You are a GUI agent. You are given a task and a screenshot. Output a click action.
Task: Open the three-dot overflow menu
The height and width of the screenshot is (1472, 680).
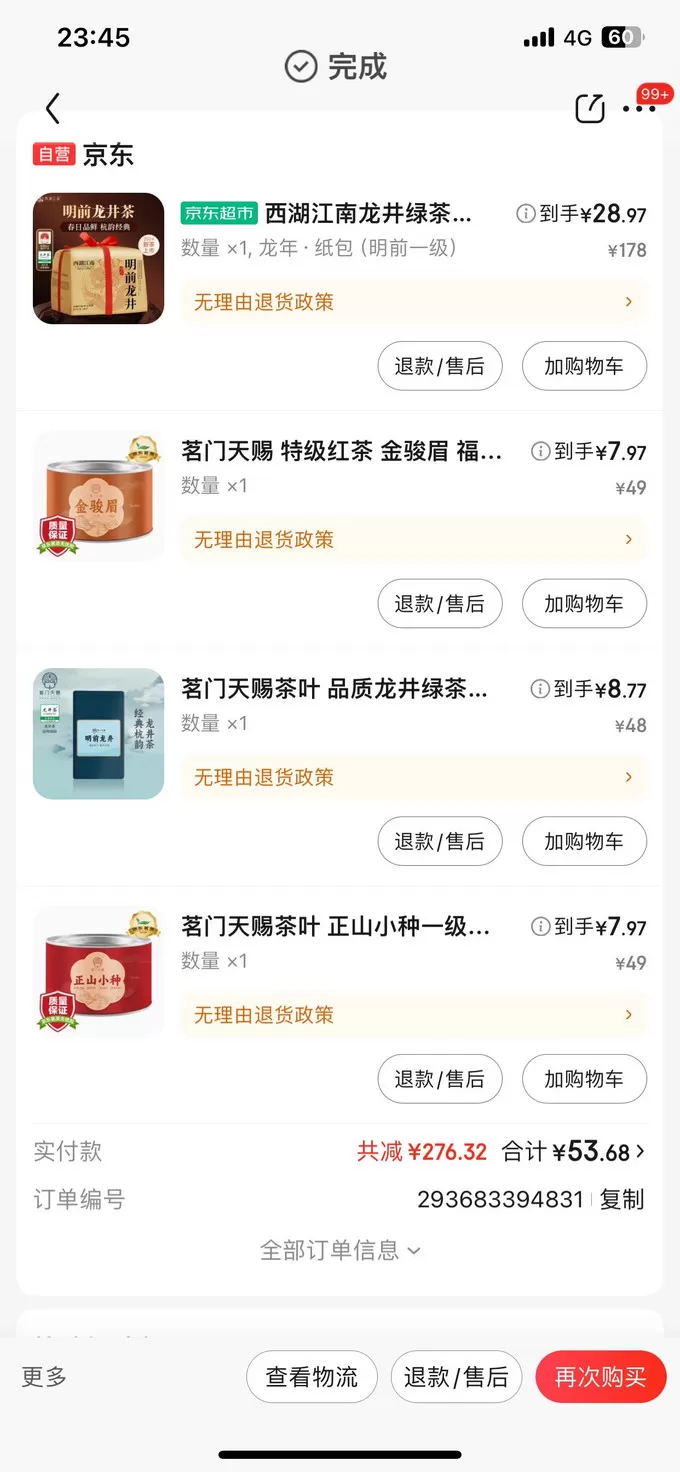point(638,108)
